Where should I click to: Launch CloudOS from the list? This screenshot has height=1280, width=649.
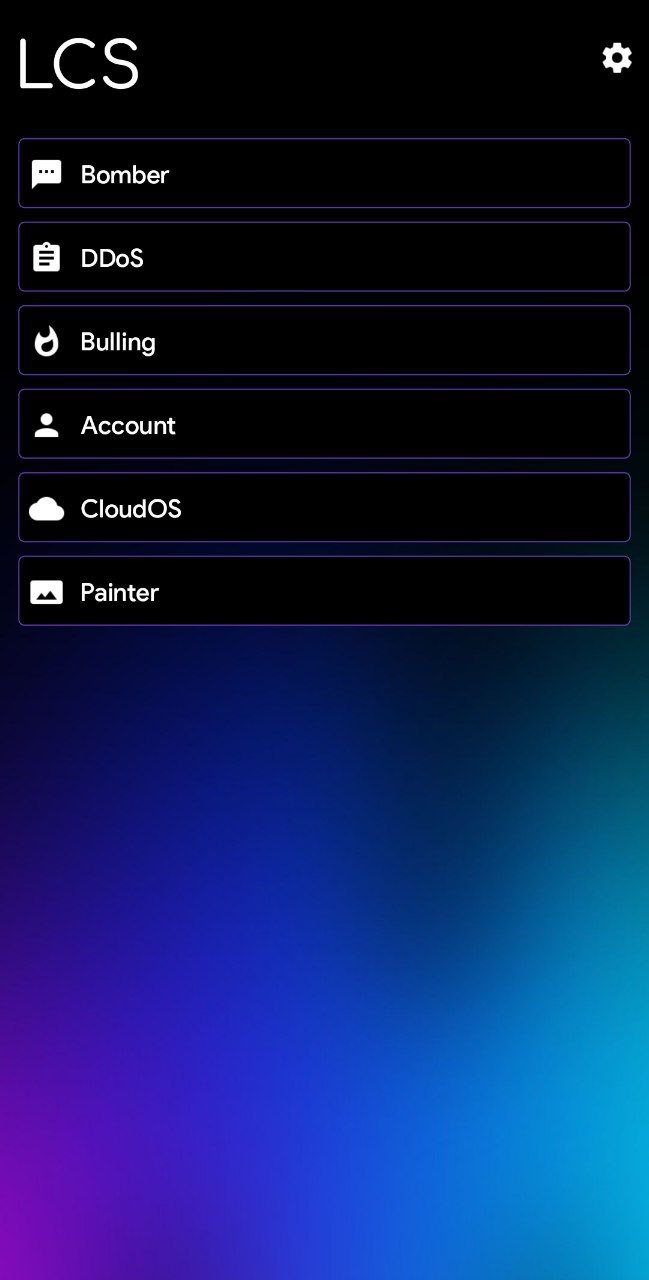click(x=324, y=507)
